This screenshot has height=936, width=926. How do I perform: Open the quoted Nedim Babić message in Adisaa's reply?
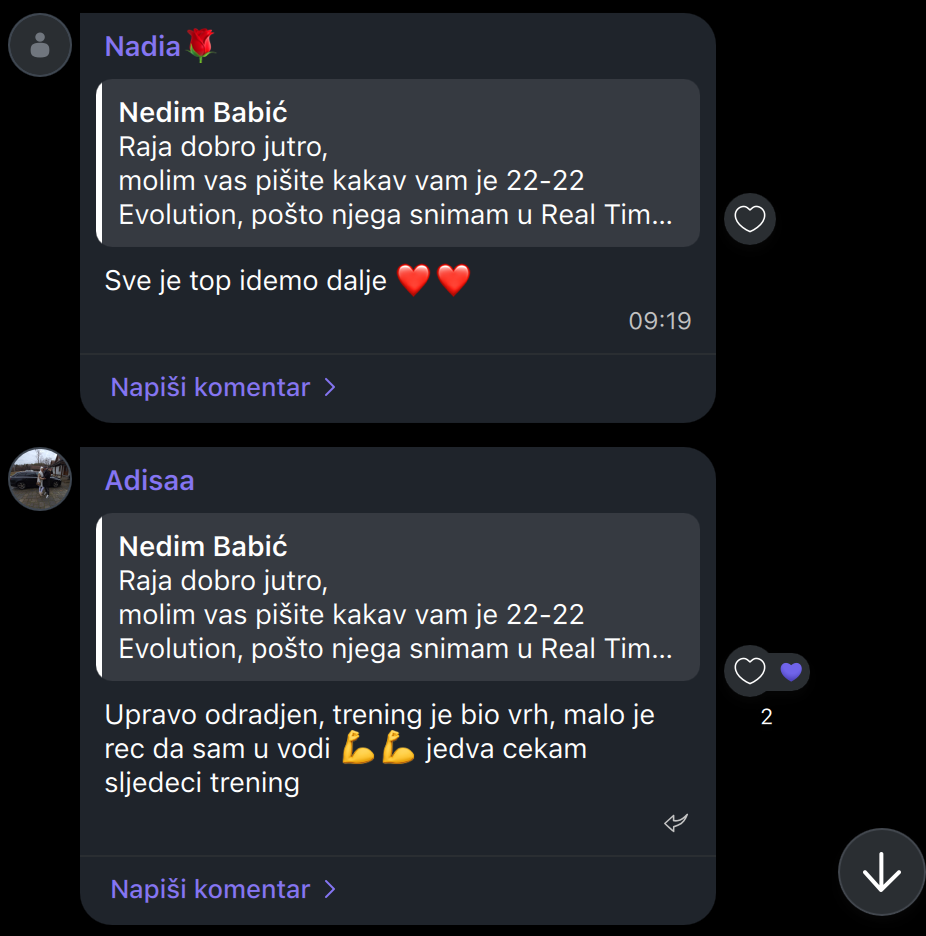coord(398,597)
